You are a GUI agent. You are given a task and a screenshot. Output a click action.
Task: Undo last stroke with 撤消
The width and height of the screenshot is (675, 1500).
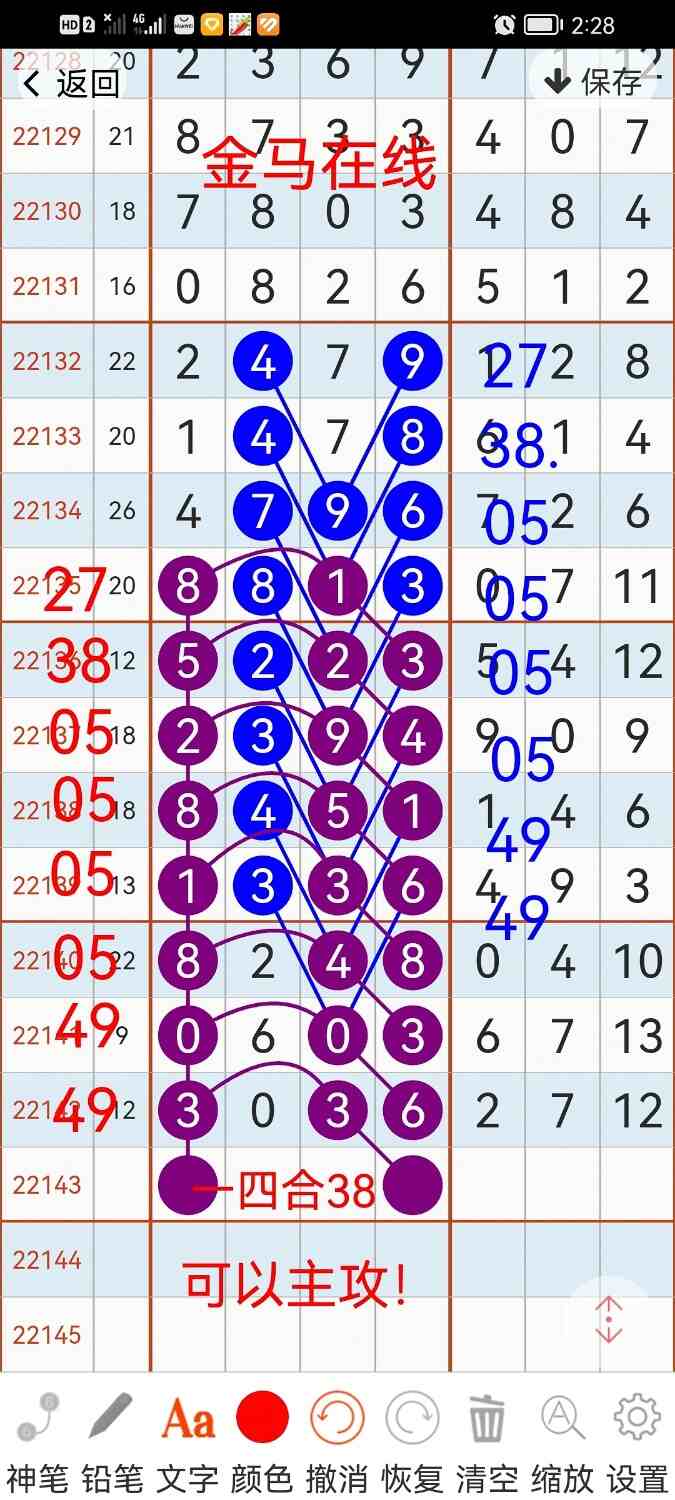click(337, 1438)
